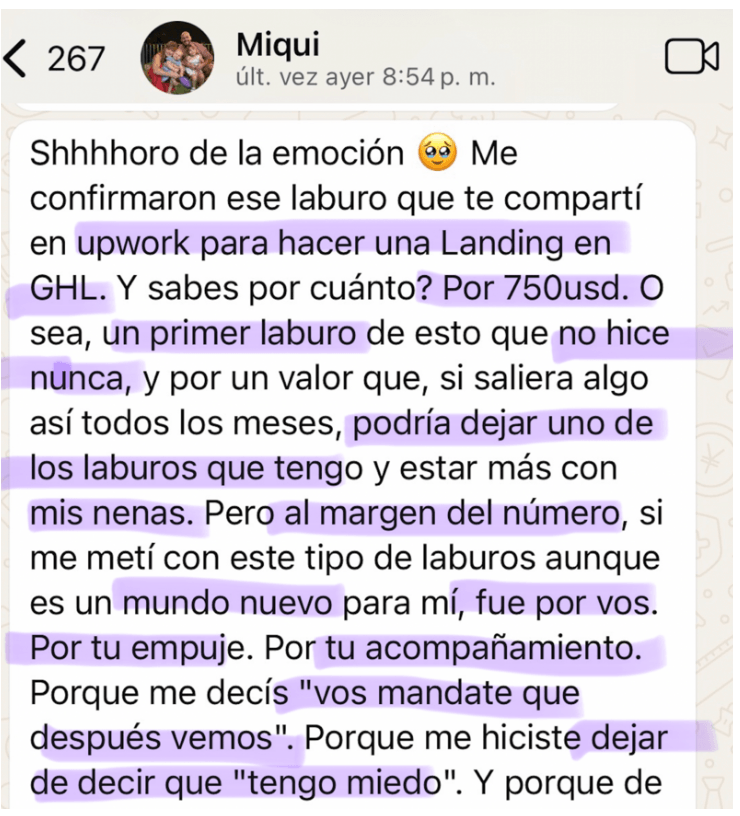
Task: Start a video call with Miqui
Action: (x=691, y=58)
